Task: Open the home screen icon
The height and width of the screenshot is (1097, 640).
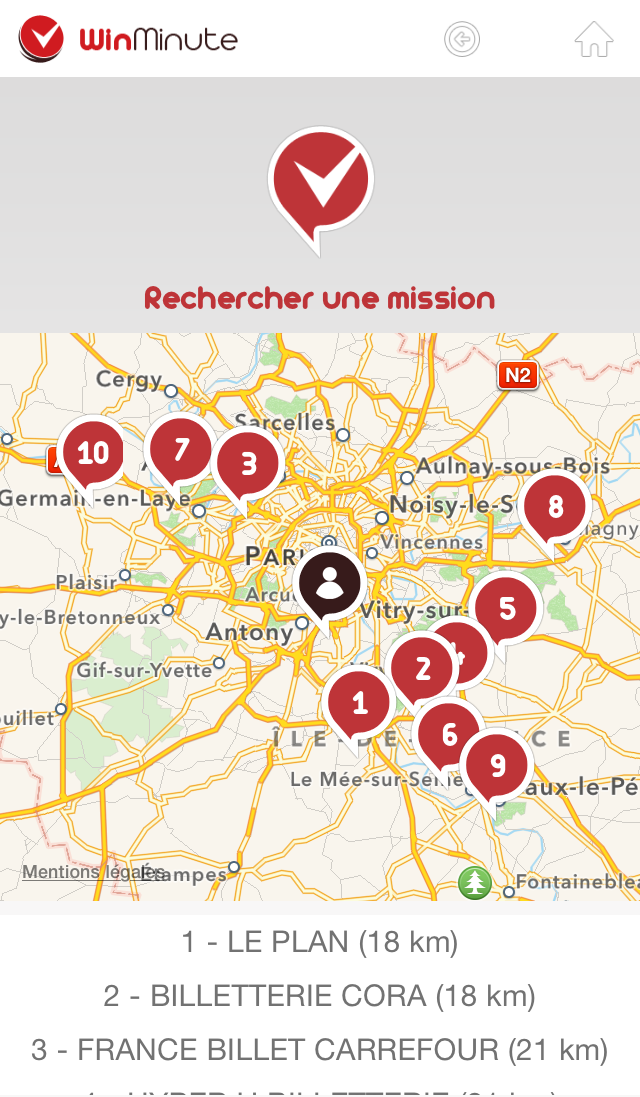Action: tap(594, 39)
